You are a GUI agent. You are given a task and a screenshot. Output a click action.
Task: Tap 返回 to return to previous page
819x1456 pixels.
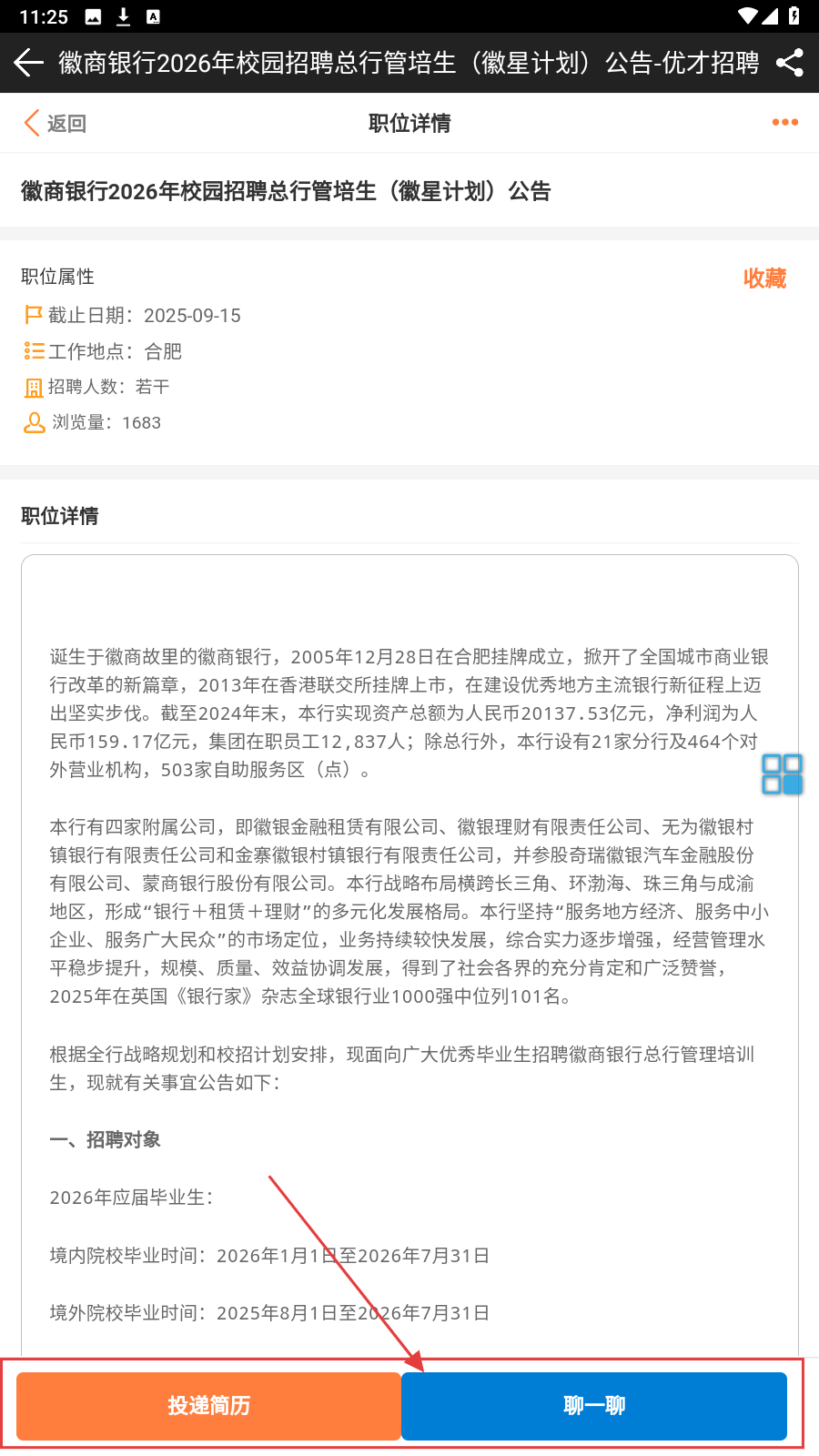[x=55, y=123]
